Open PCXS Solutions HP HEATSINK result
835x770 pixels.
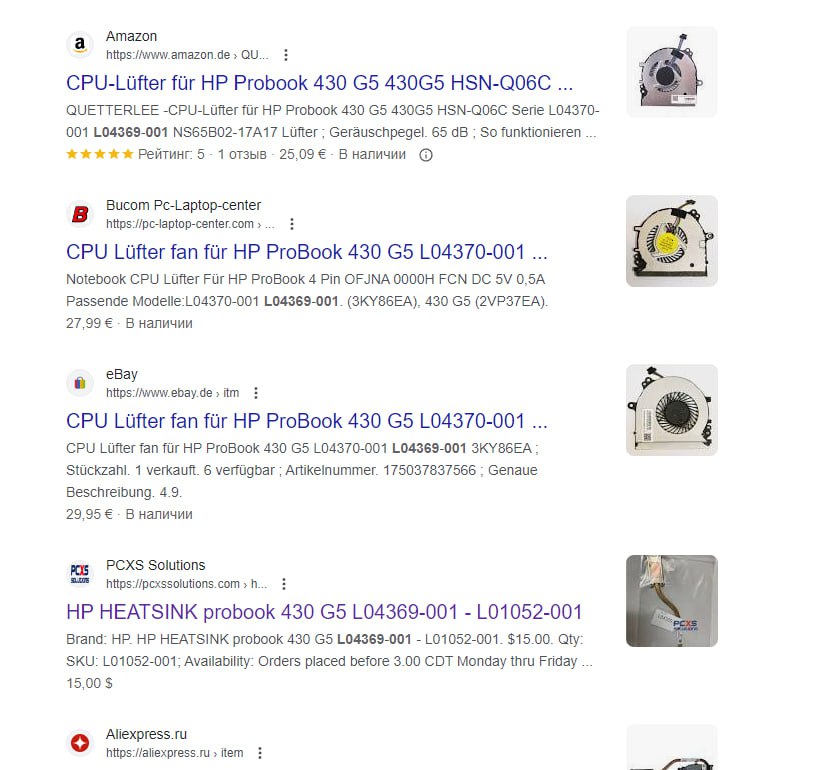click(324, 611)
